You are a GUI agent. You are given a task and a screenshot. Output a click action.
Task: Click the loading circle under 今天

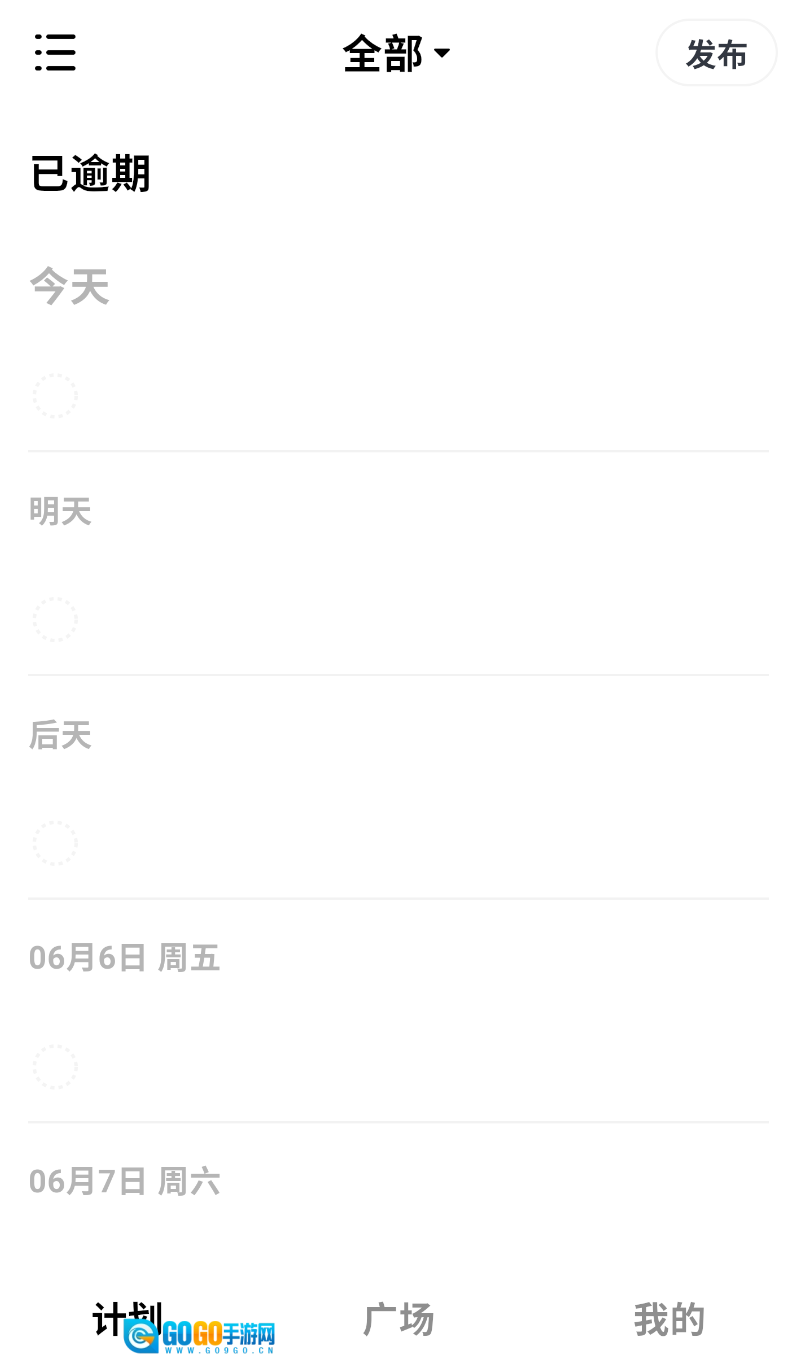coord(55,395)
